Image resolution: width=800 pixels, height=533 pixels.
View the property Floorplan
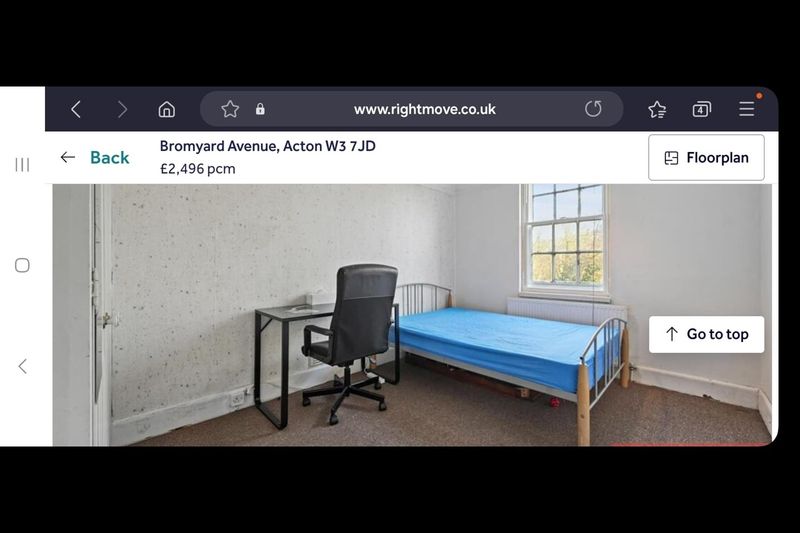pyautogui.click(x=706, y=157)
